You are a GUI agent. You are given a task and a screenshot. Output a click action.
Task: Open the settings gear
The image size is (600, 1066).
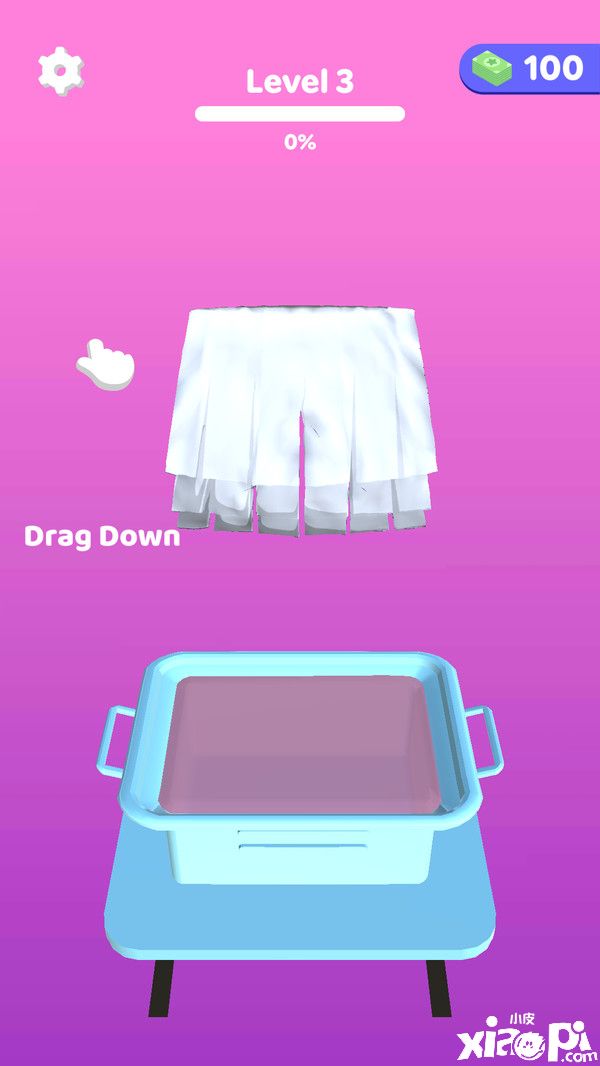tap(60, 70)
